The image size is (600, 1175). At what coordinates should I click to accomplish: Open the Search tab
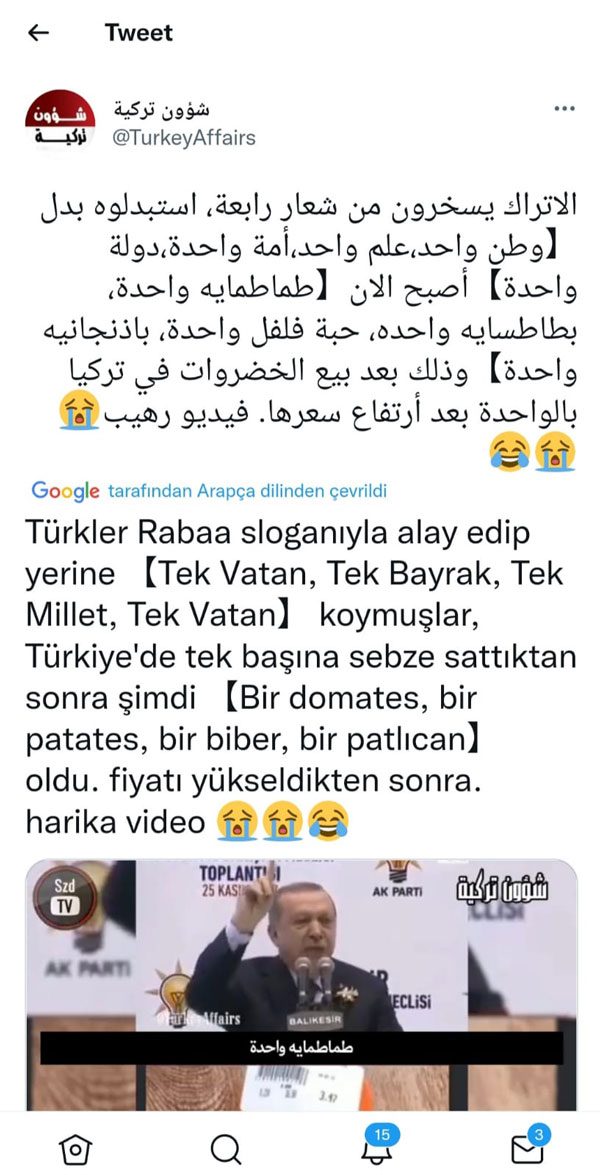[x=225, y=1147]
